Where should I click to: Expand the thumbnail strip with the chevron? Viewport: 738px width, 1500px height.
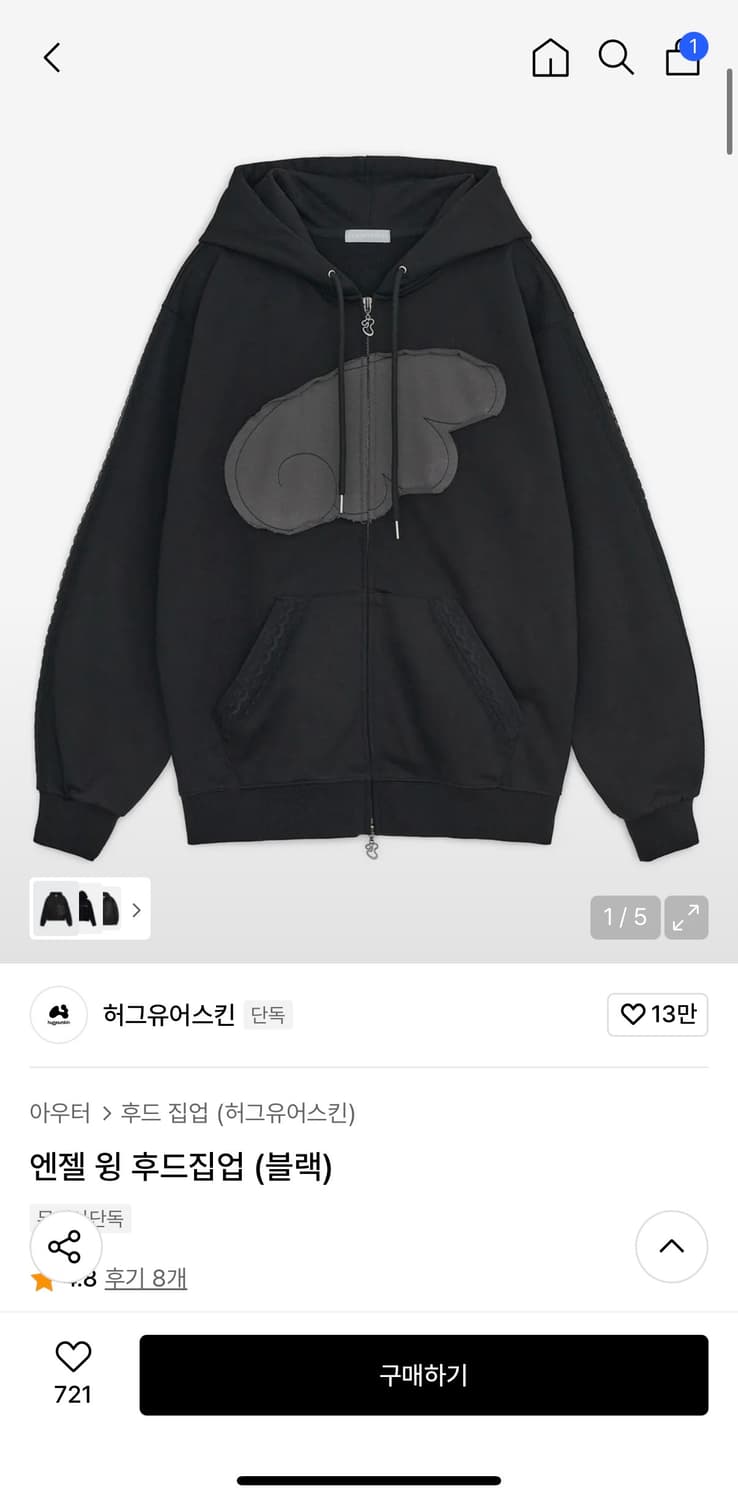(x=135, y=910)
